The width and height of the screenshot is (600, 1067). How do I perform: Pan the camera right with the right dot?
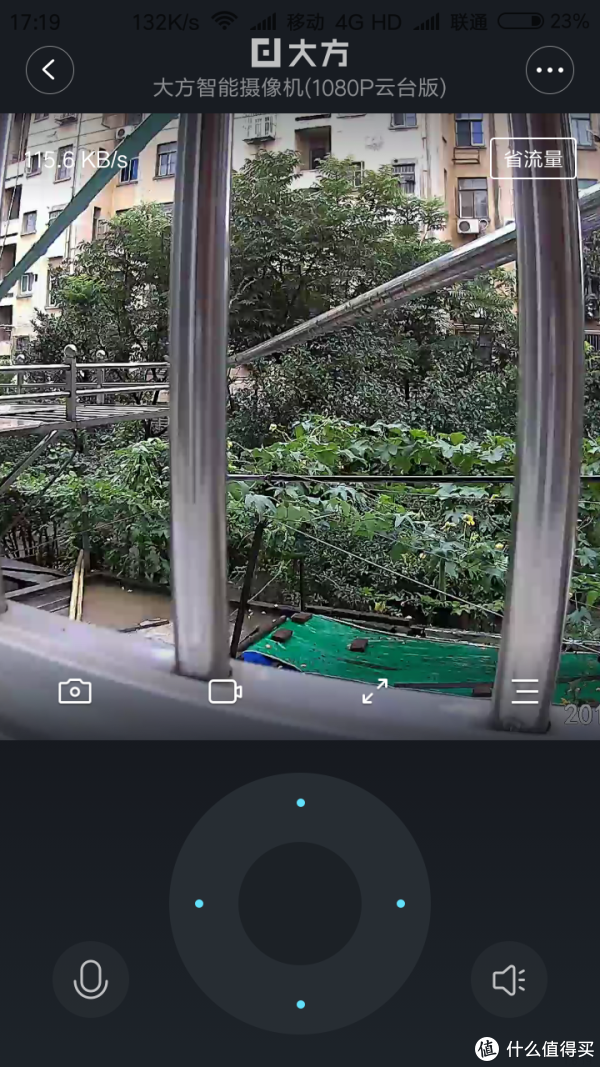400,903
